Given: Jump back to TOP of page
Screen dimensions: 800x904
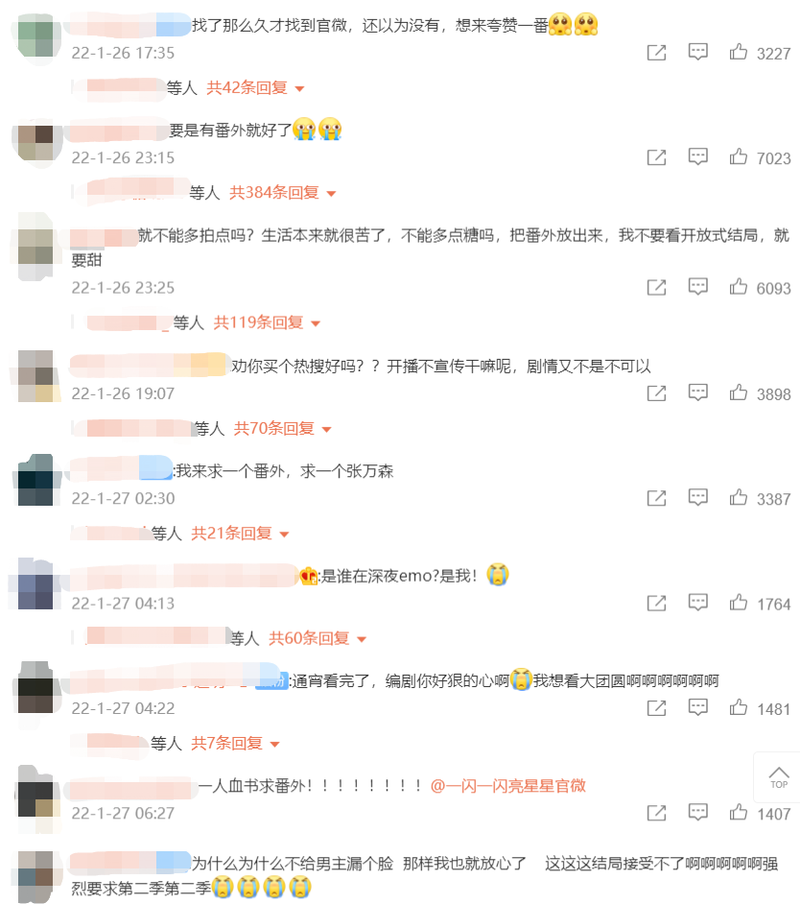Looking at the screenshot, I should click(778, 777).
